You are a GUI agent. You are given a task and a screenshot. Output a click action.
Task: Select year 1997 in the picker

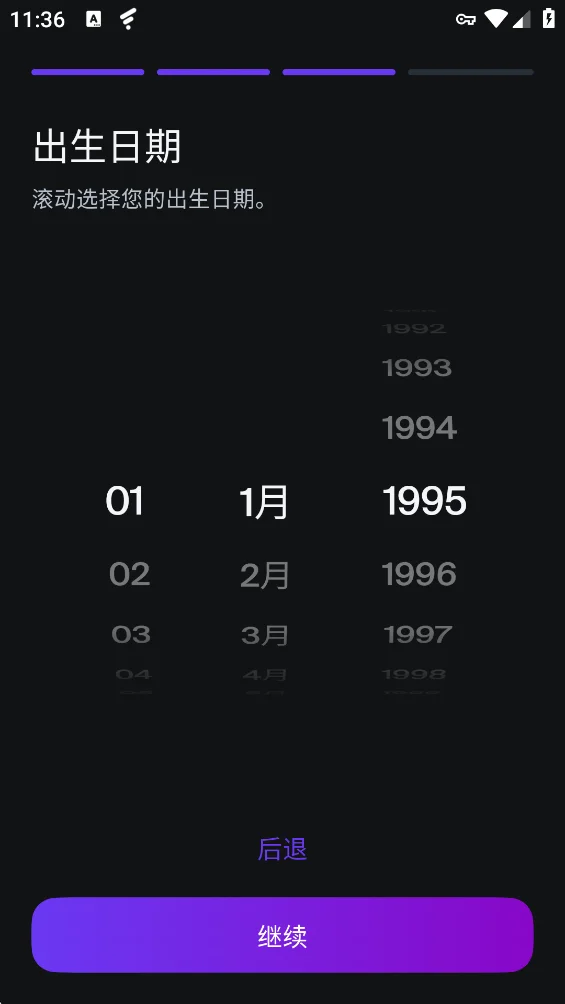[418, 635]
